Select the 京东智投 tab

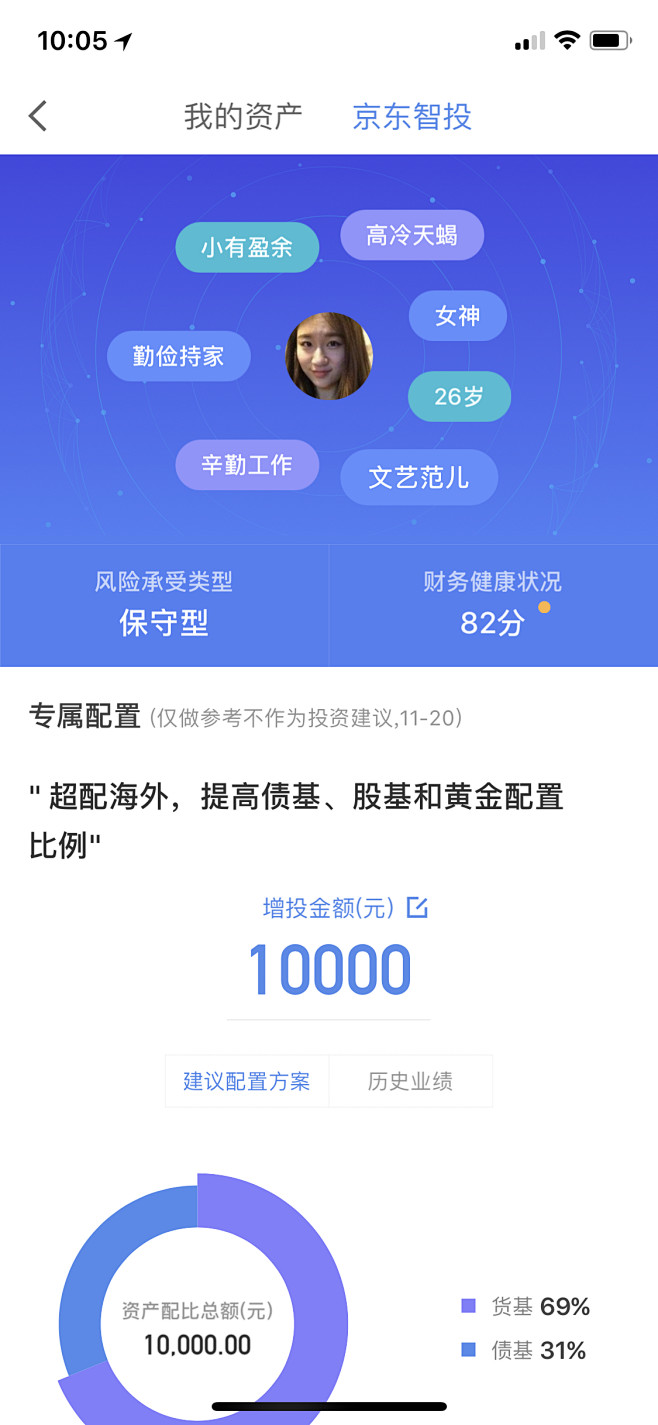click(x=412, y=117)
